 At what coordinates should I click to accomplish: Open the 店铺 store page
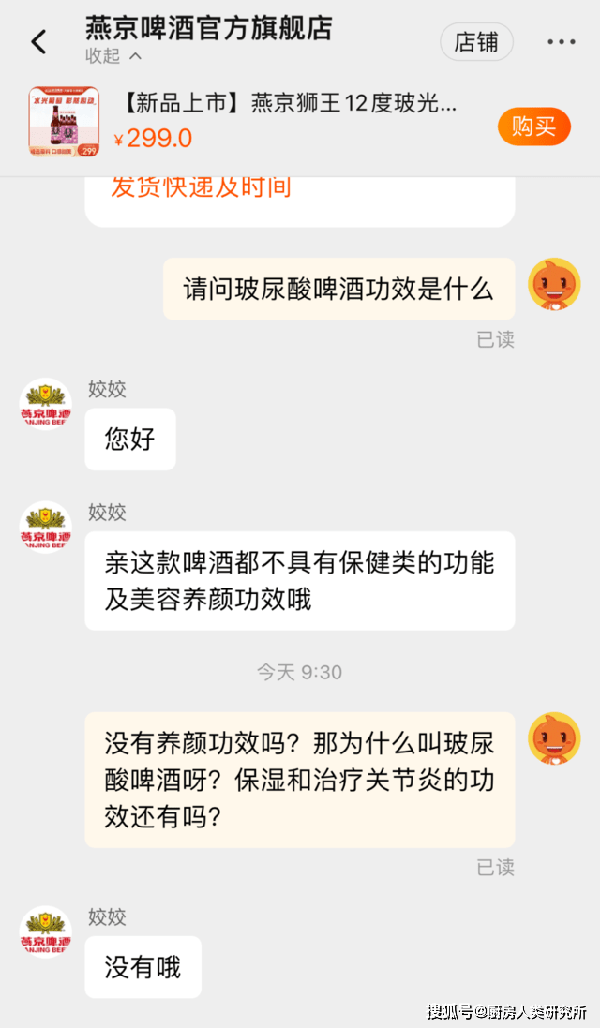point(476,42)
